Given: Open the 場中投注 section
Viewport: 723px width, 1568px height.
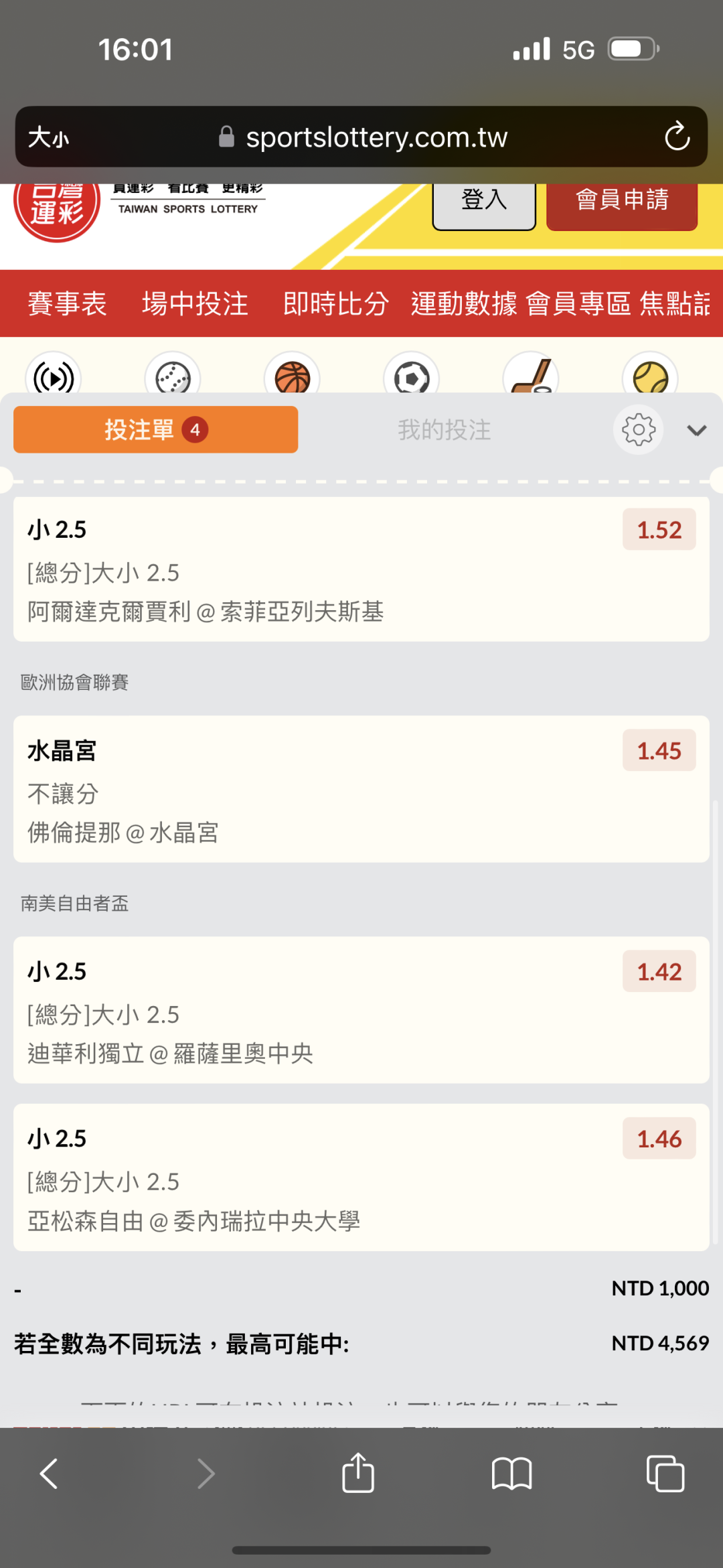Looking at the screenshot, I should tap(195, 303).
